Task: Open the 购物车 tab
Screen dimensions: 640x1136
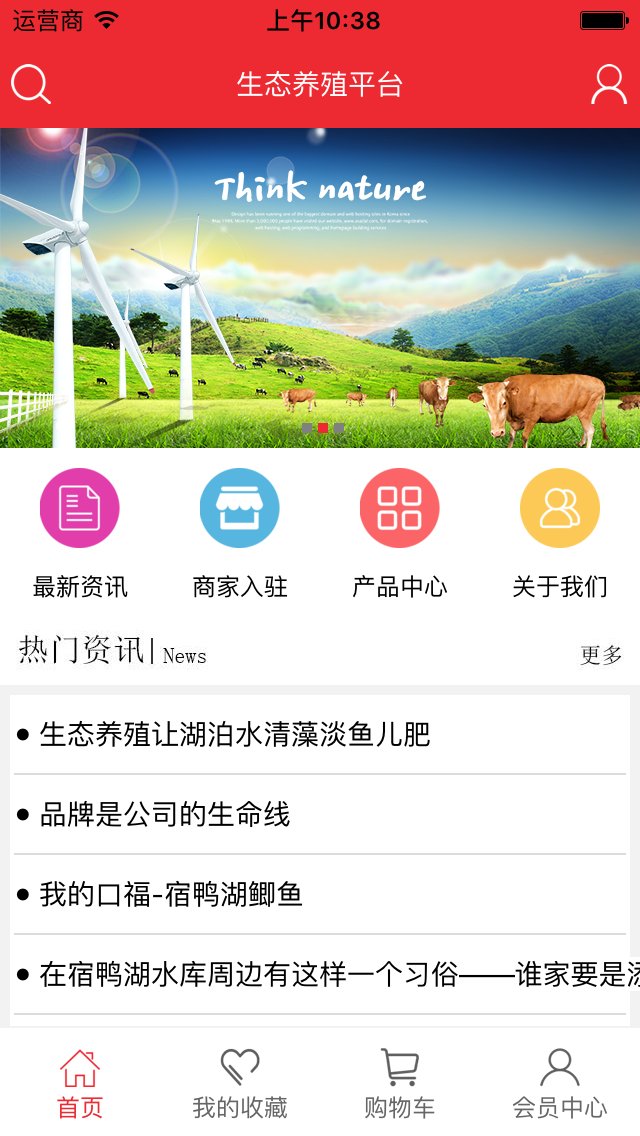Action: pyautogui.click(x=400, y=1083)
